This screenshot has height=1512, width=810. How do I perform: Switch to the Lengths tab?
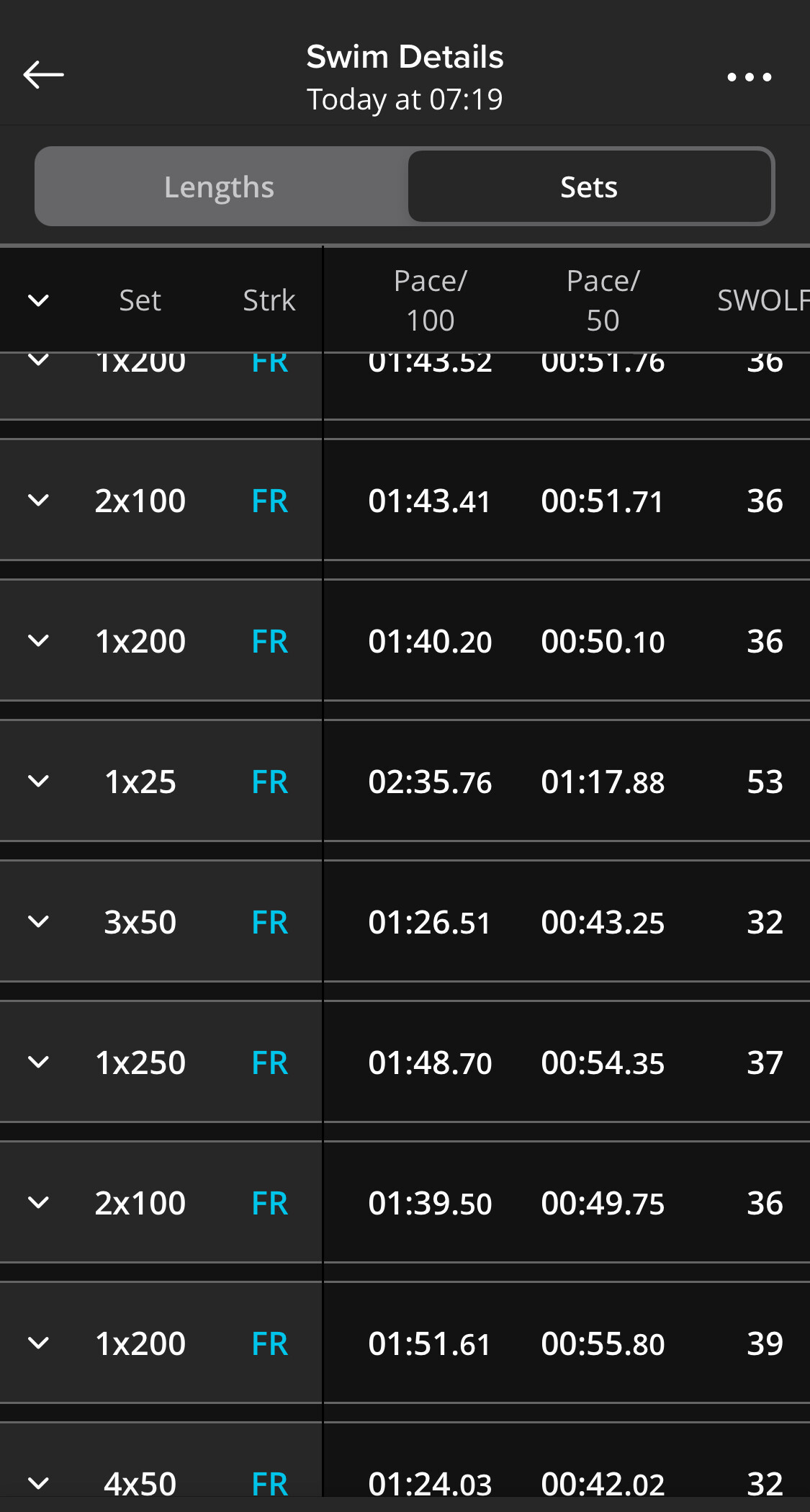tap(220, 187)
